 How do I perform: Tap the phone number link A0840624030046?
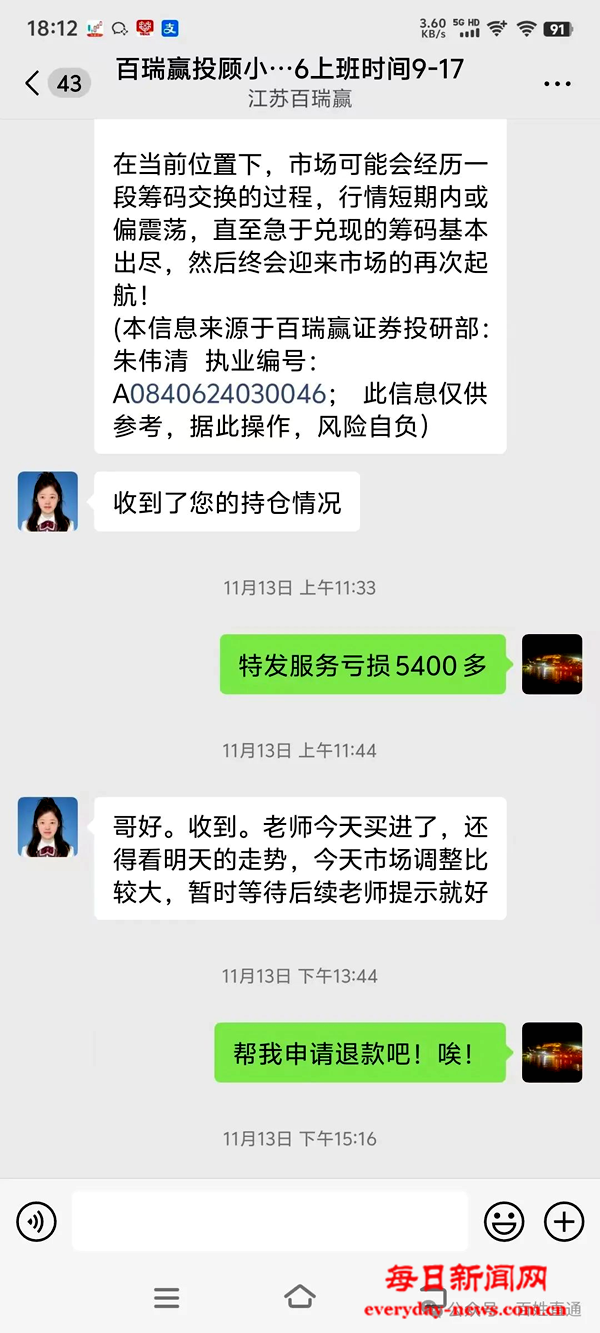(x=228, y=394)
